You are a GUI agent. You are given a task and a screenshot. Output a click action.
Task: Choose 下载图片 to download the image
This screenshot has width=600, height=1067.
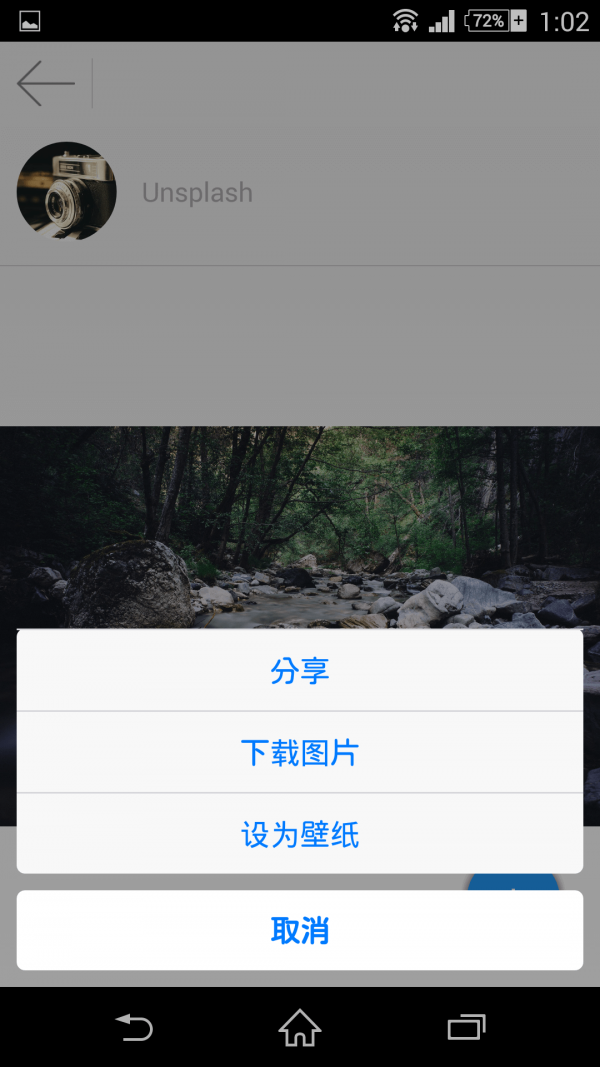(x=300, y=752)
